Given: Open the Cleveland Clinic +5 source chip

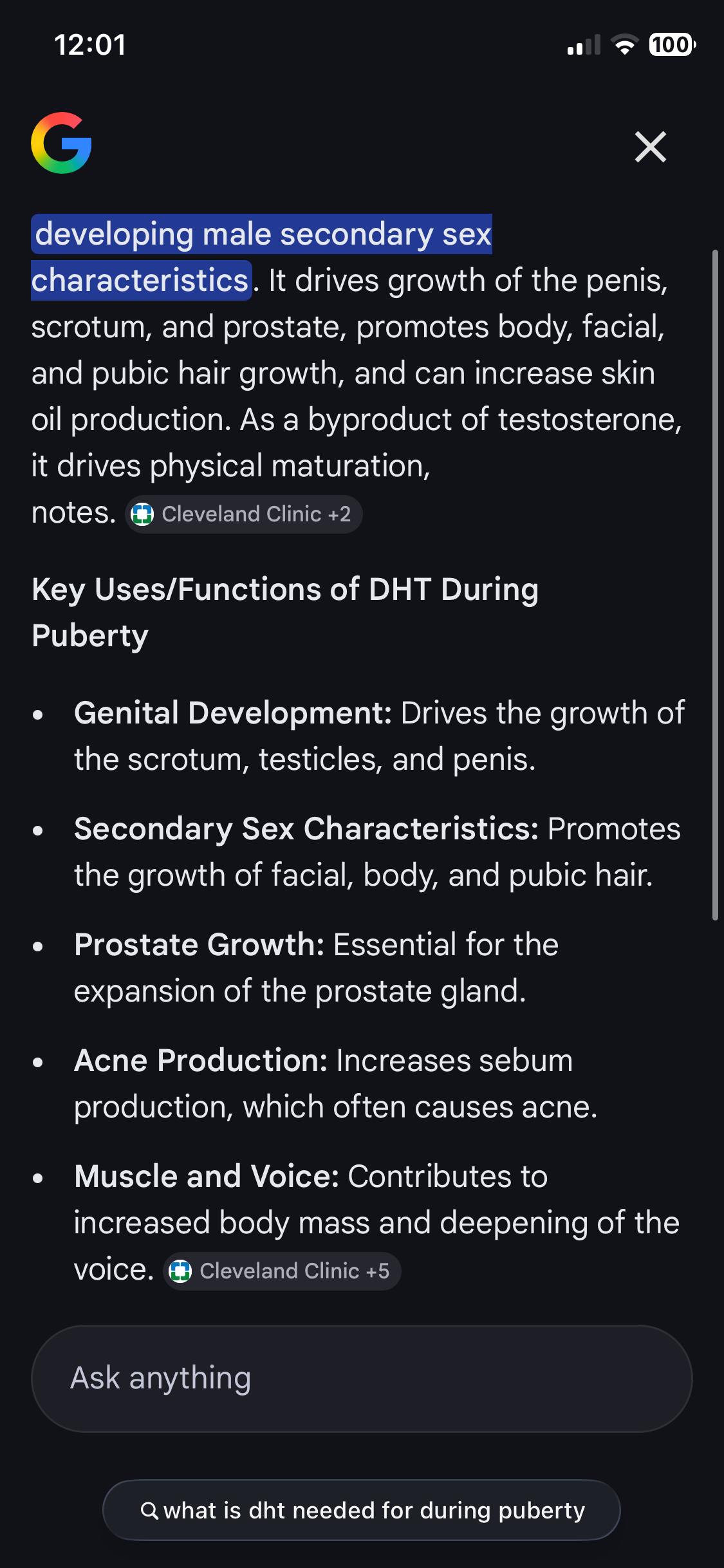Looking at the screenshot, I should click(x=282, y=1271).
